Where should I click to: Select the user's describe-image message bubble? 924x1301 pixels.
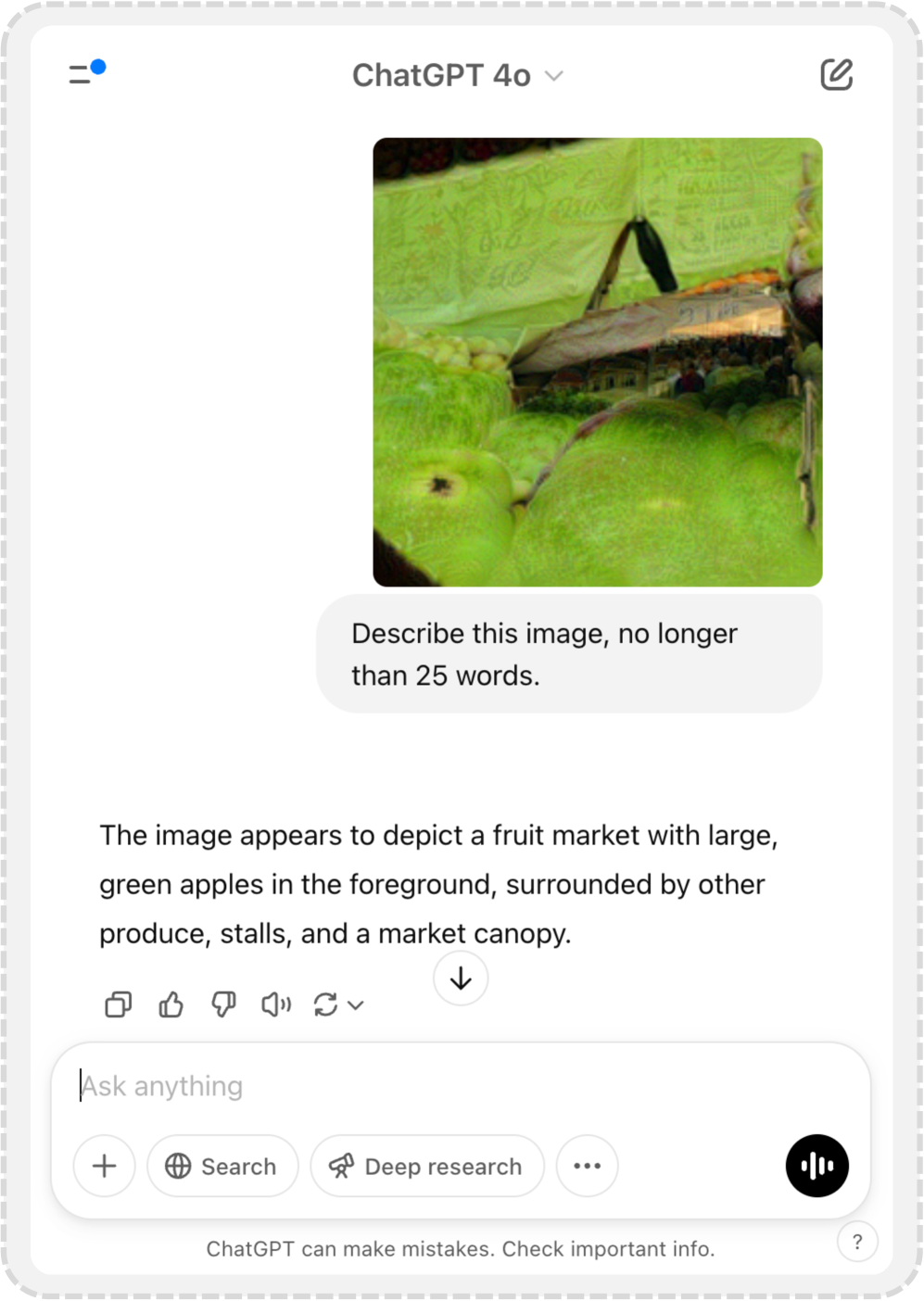pos(568,653)
